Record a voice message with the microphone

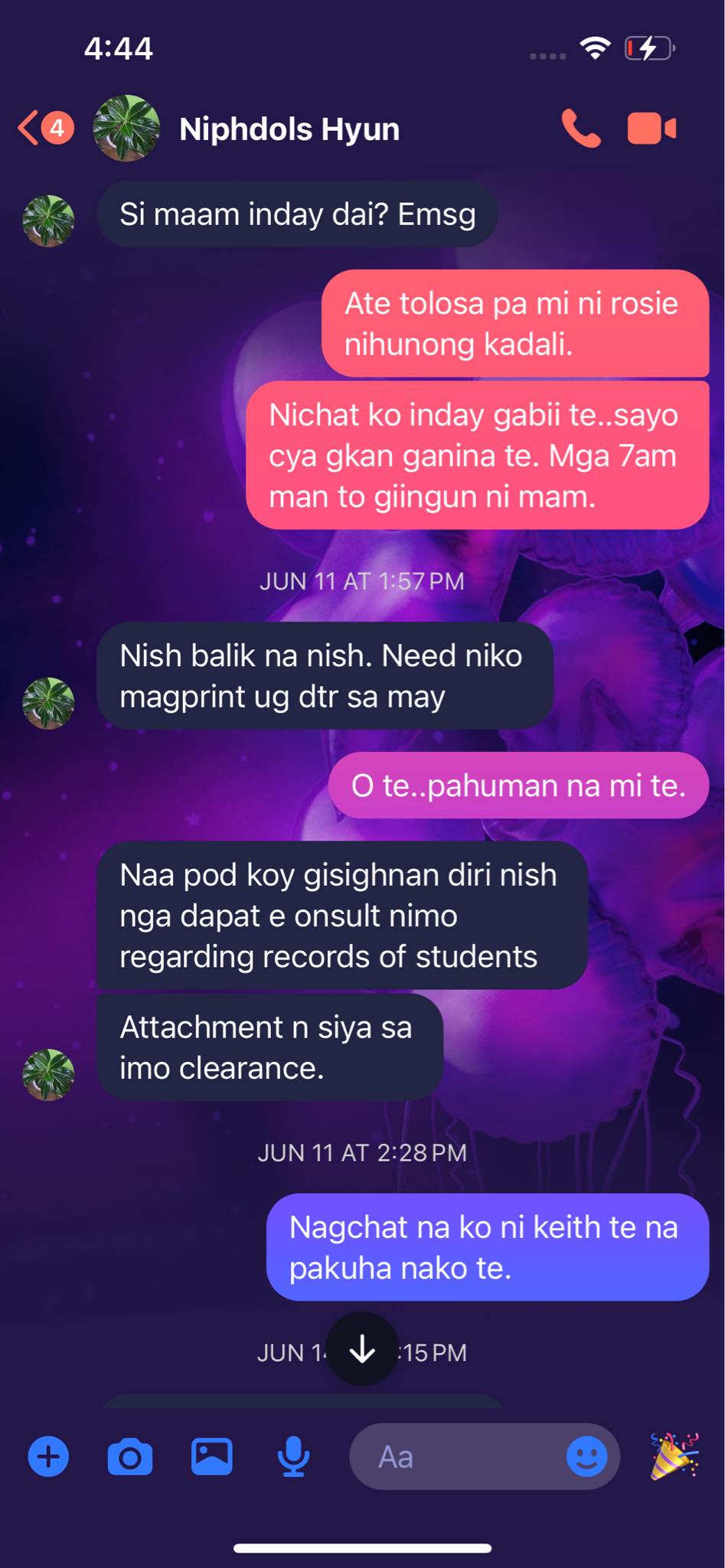tap(293, 1456)
